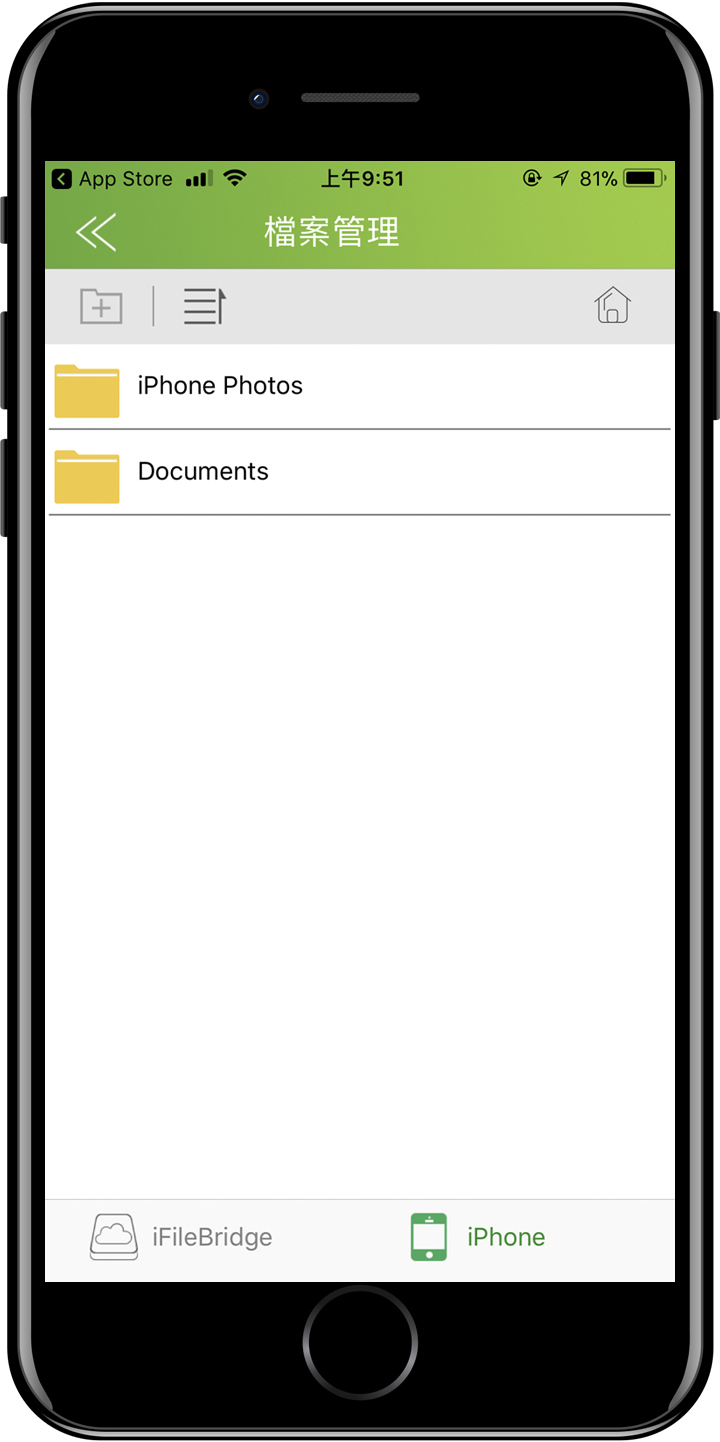Create a new folder
720x1442 pixels.
point(101,306)
